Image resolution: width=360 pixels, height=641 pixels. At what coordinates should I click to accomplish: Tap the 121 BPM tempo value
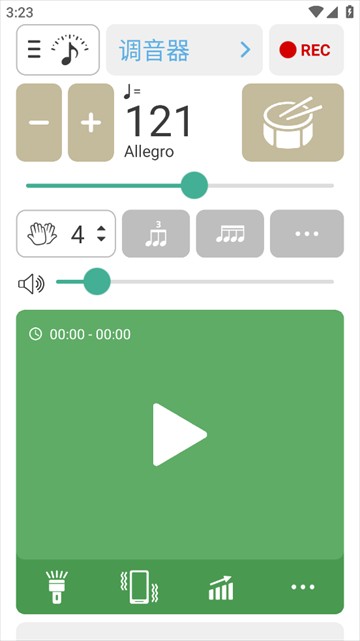coord(158,122)
